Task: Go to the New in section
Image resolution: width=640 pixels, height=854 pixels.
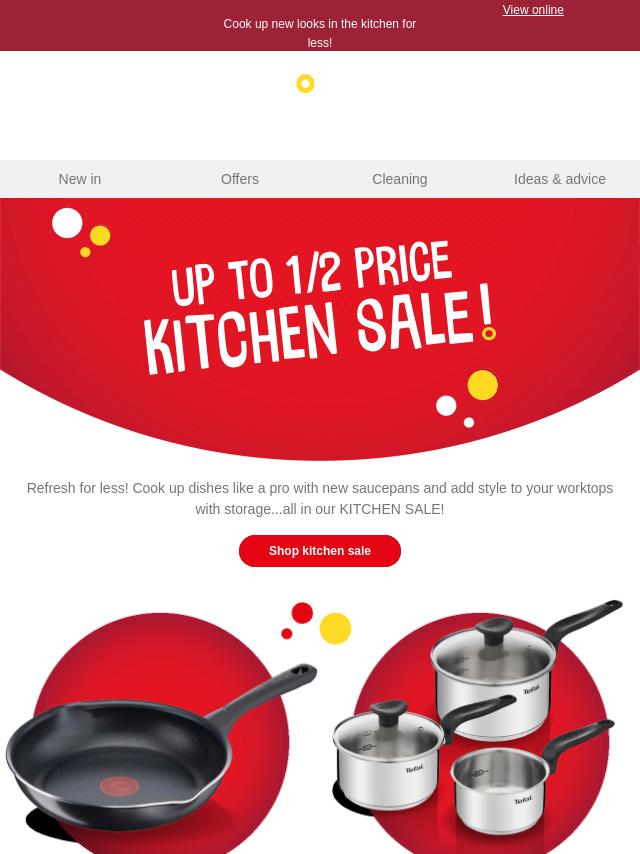Action: pyautogui.click(x=80, y=179)
